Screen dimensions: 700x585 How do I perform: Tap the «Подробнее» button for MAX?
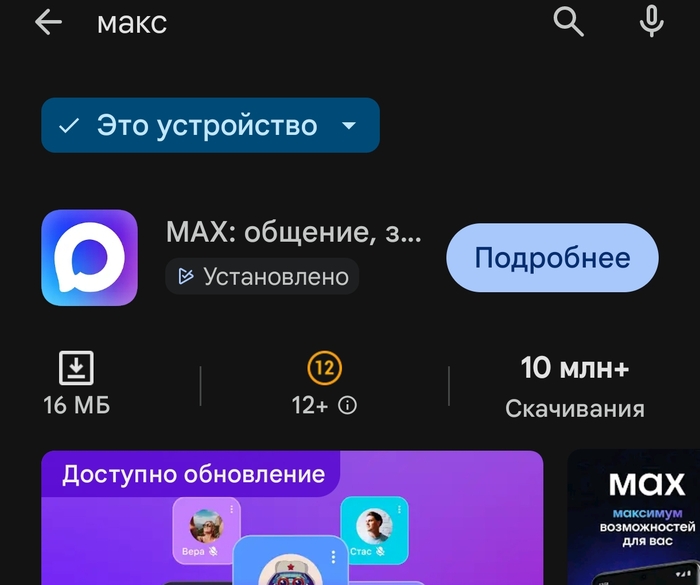coord(551,258)
